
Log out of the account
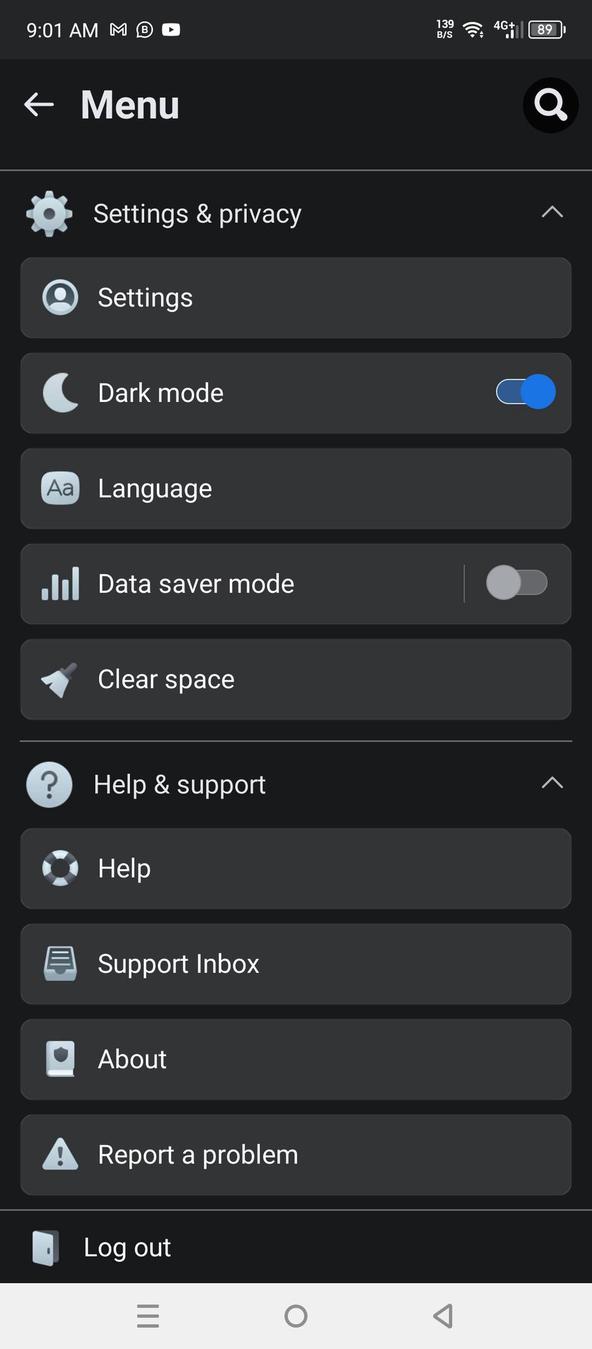[x=296, y=1247]
